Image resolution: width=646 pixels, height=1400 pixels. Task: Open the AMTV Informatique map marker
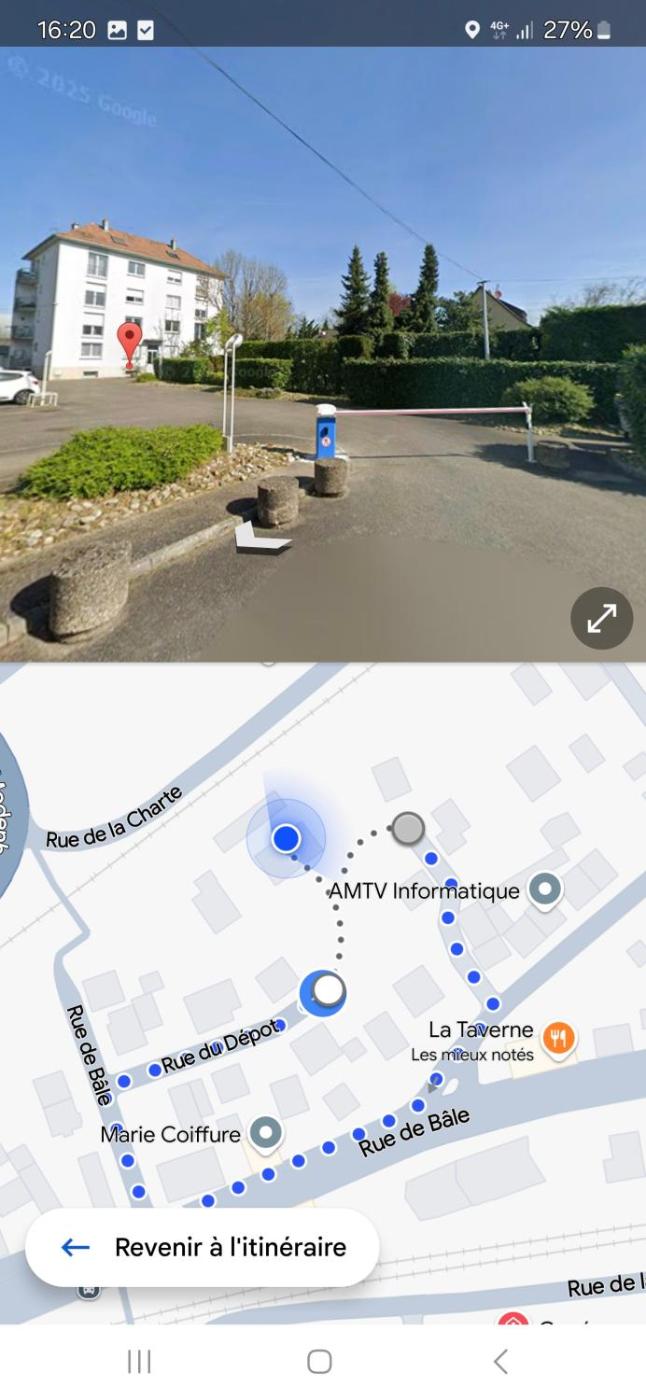[x=545, y=889]
